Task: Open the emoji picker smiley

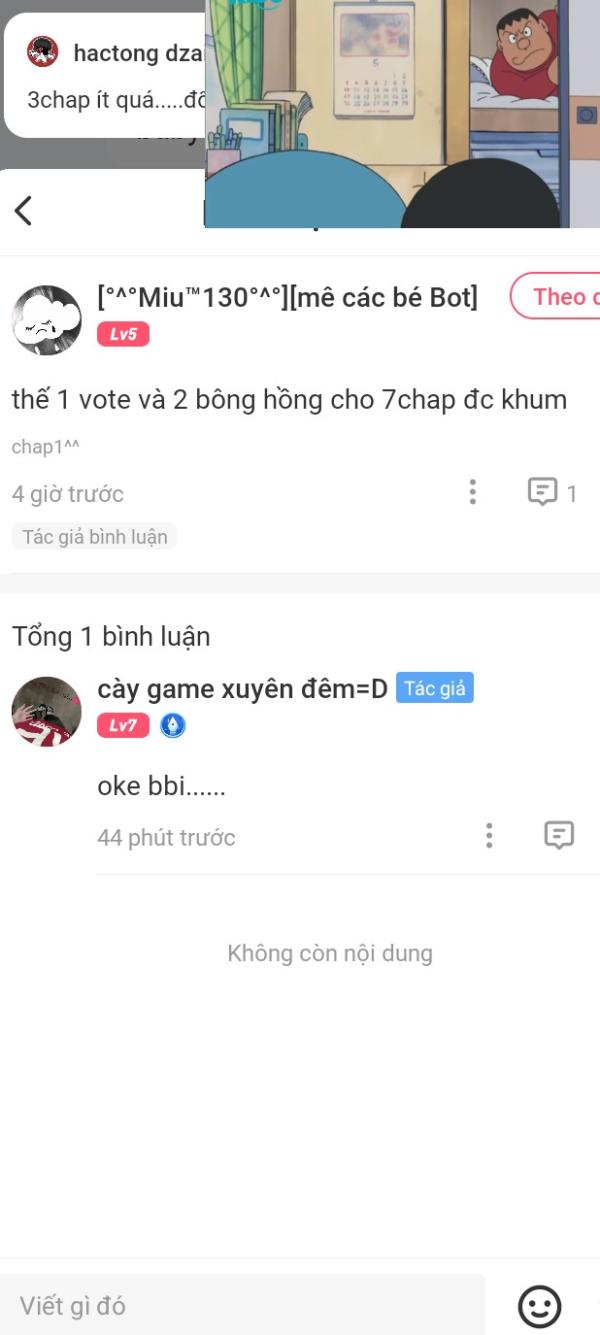Action: (539, 1306)
